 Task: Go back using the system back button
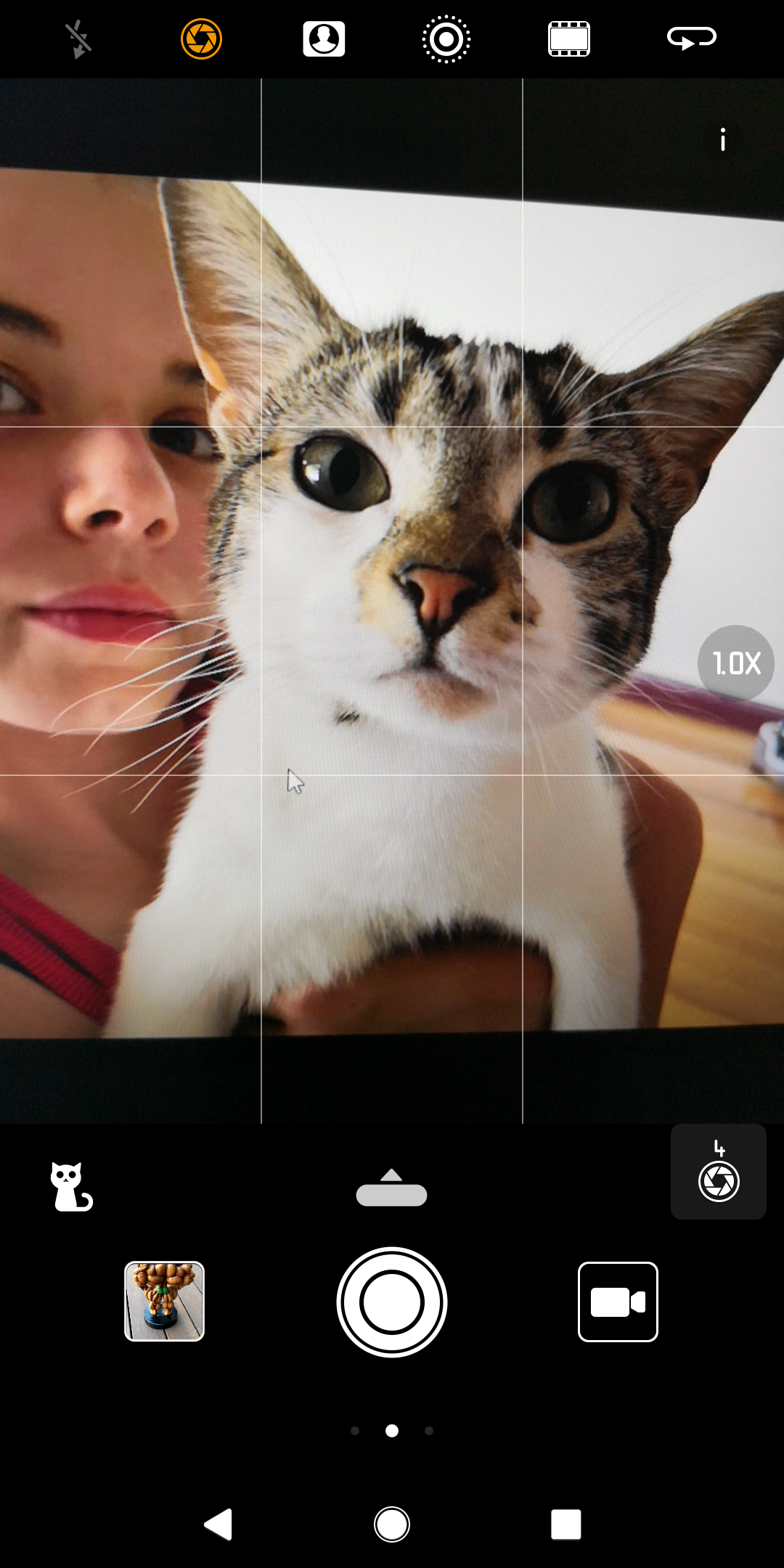[x=218, y=1524]
